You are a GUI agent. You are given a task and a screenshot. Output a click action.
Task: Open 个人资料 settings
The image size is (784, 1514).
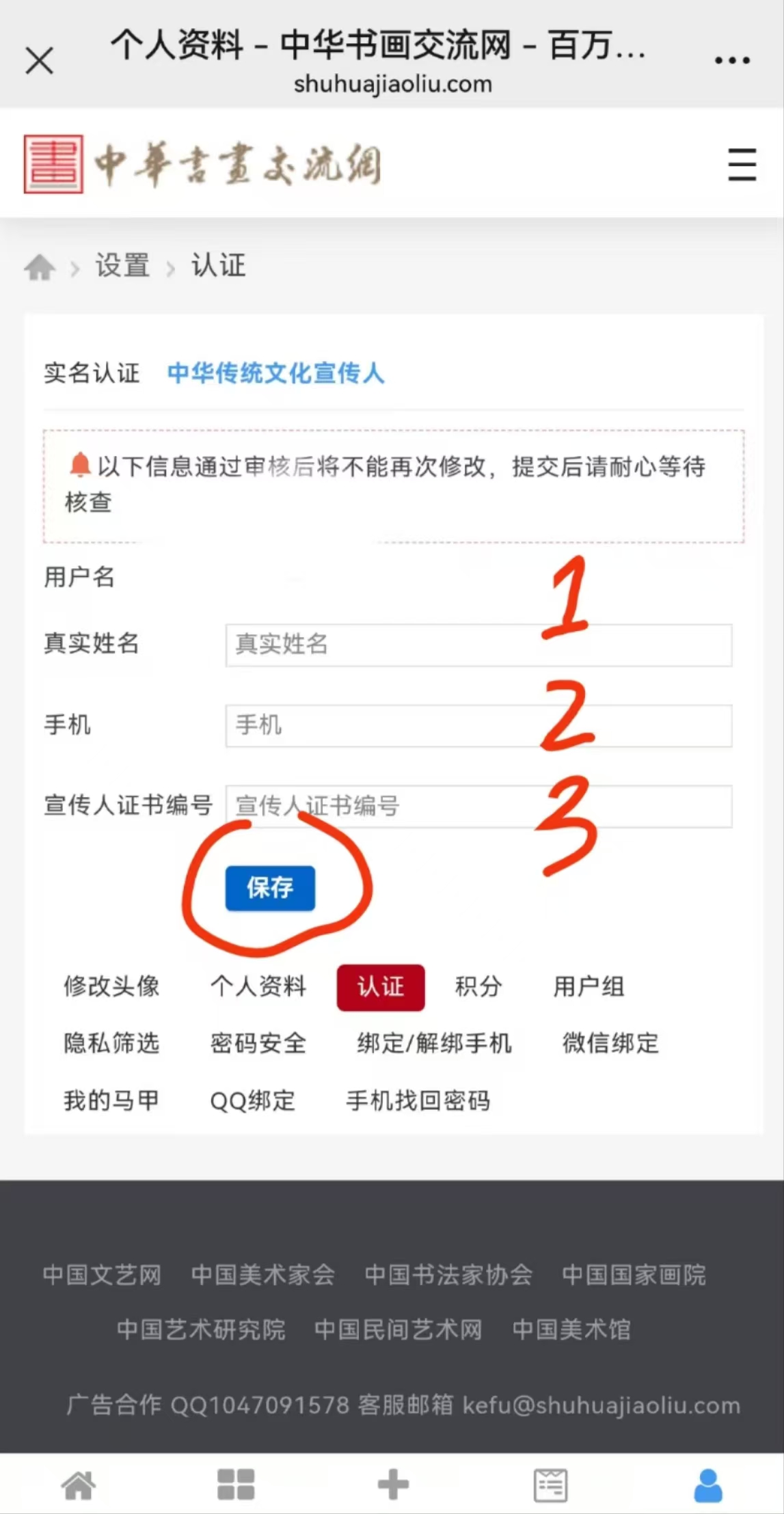coord(258,986)
